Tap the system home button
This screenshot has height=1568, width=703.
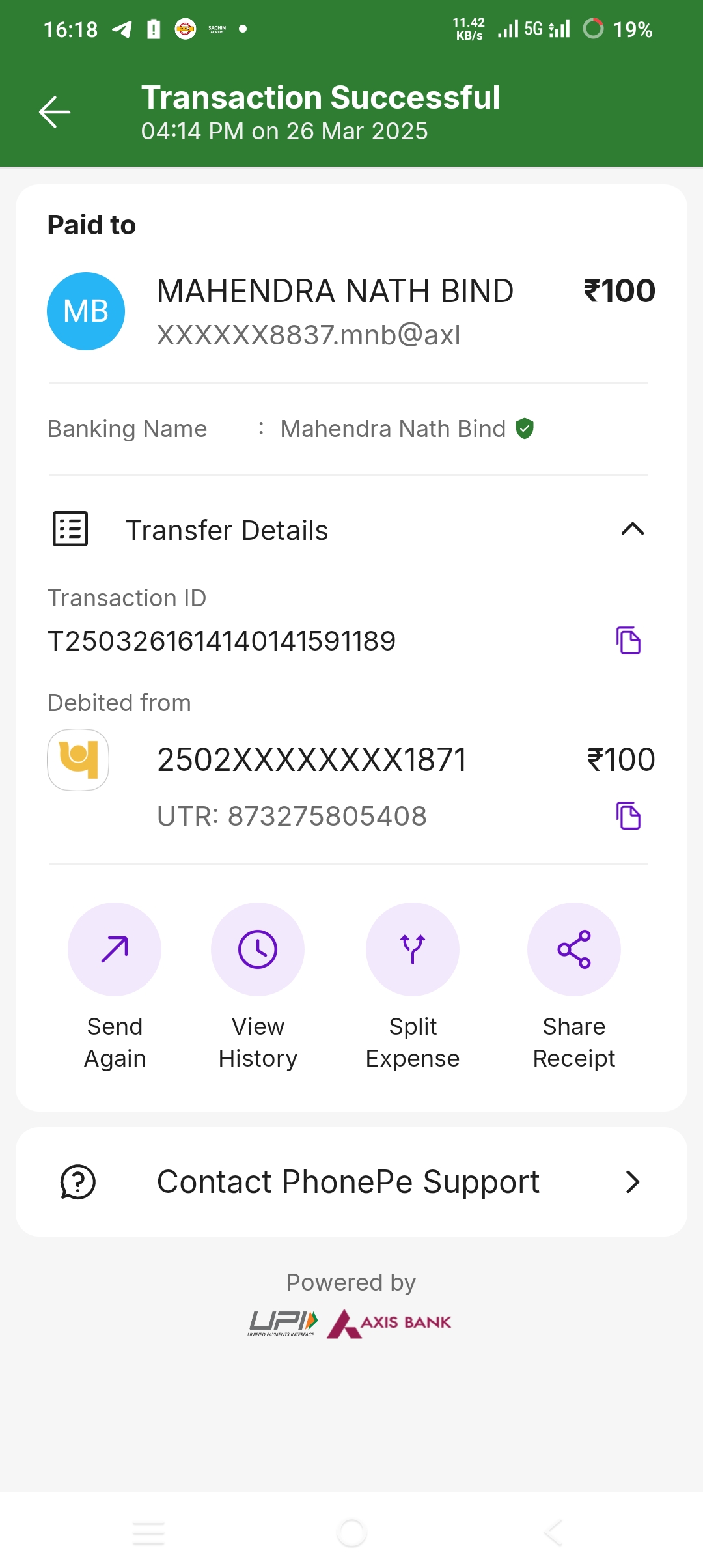tap(351, 1533)
